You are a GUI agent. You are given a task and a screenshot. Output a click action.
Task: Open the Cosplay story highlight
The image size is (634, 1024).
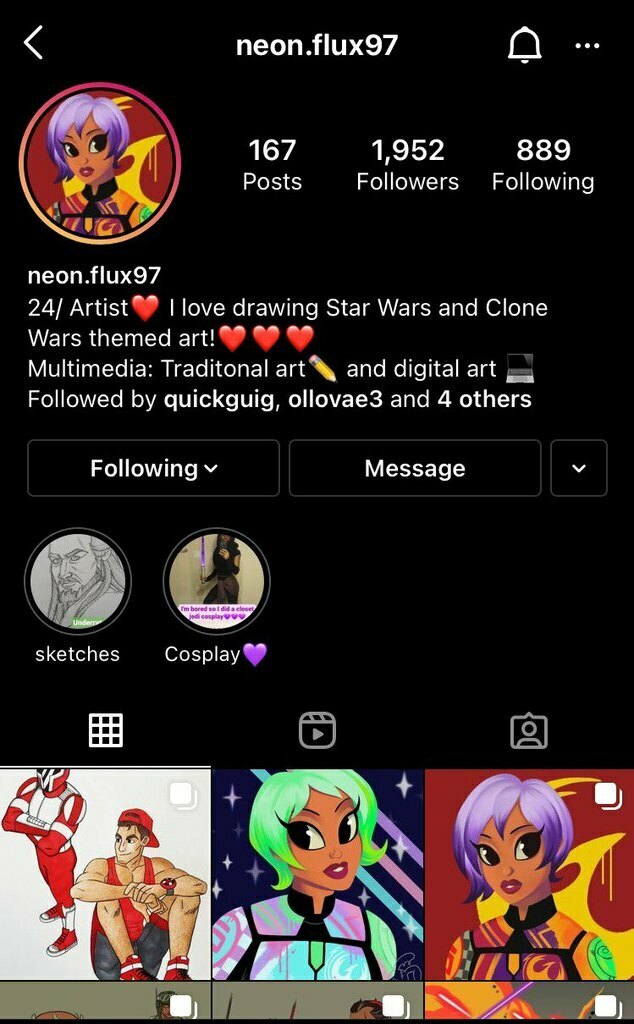[x=216, y=582]
